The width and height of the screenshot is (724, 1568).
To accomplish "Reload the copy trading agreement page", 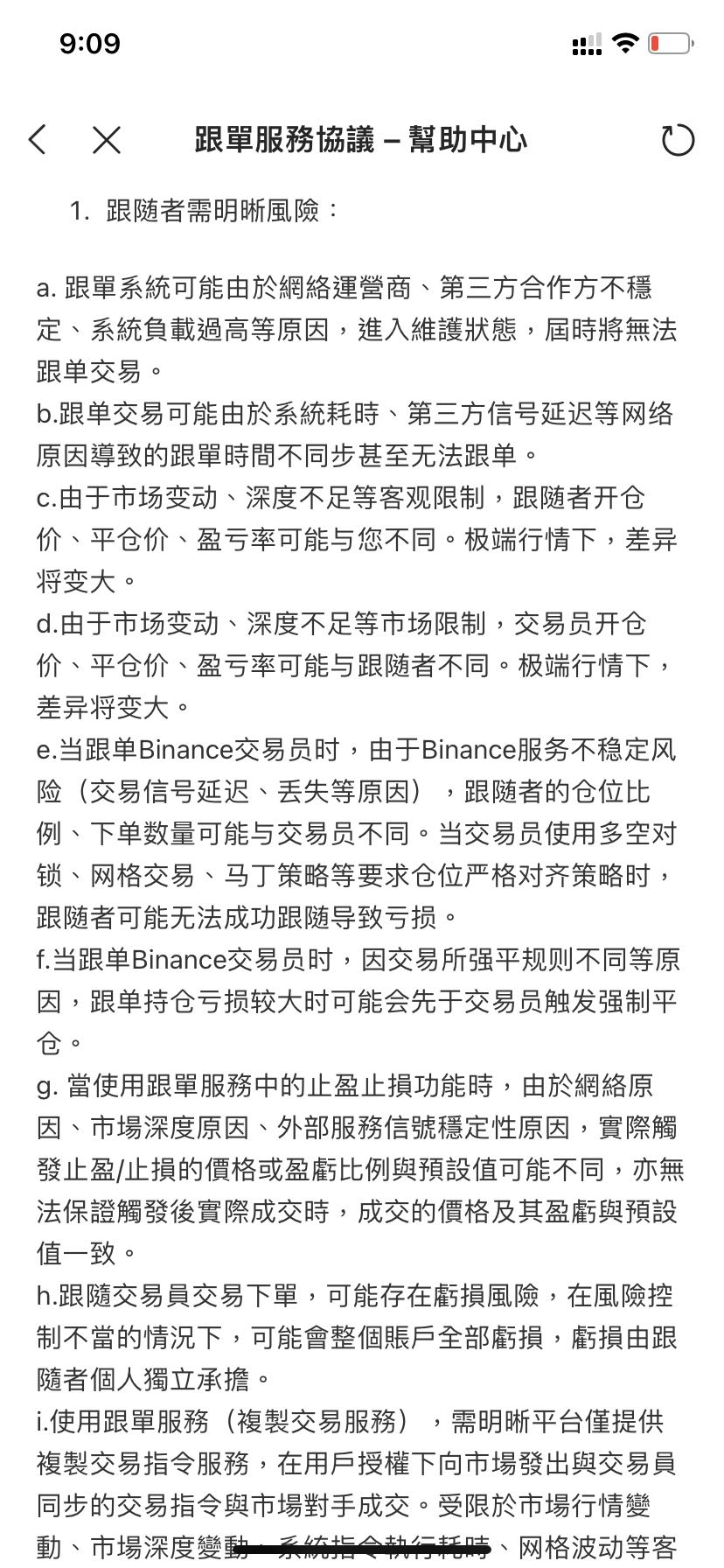I will [677, 140].
